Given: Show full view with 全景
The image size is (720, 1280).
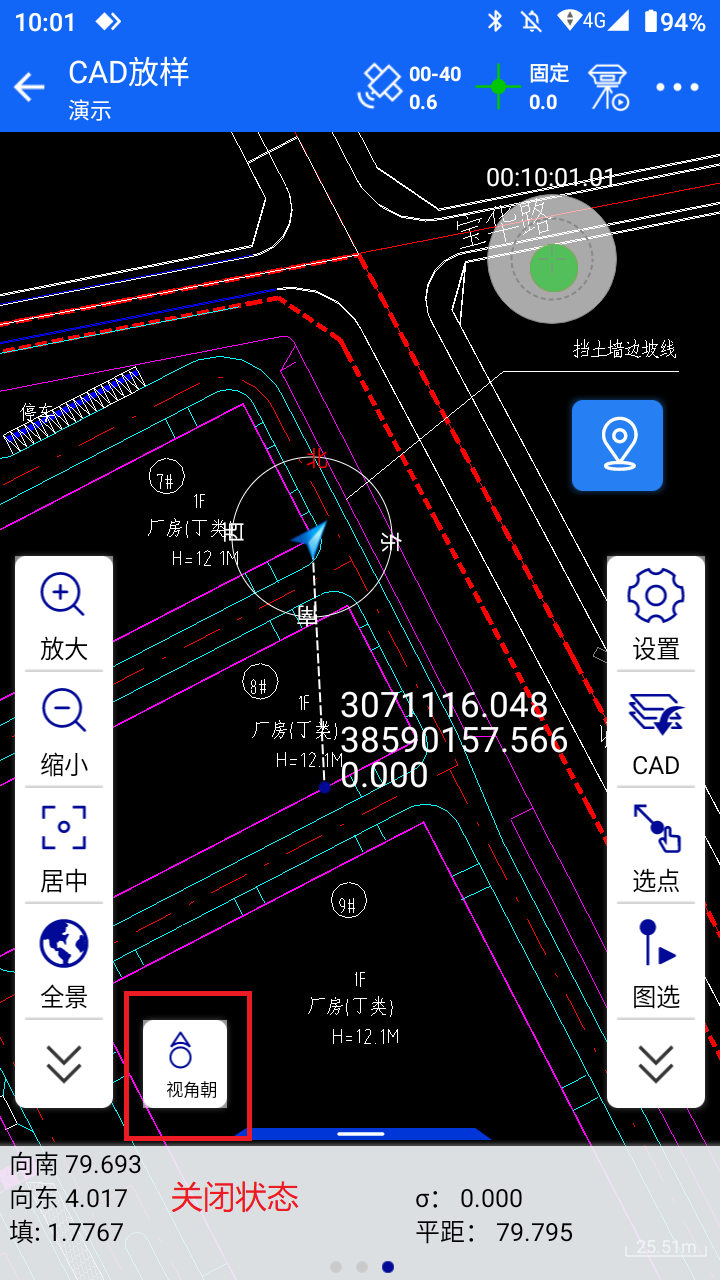Looking at the screenshot, I should [x=64, y=964].
